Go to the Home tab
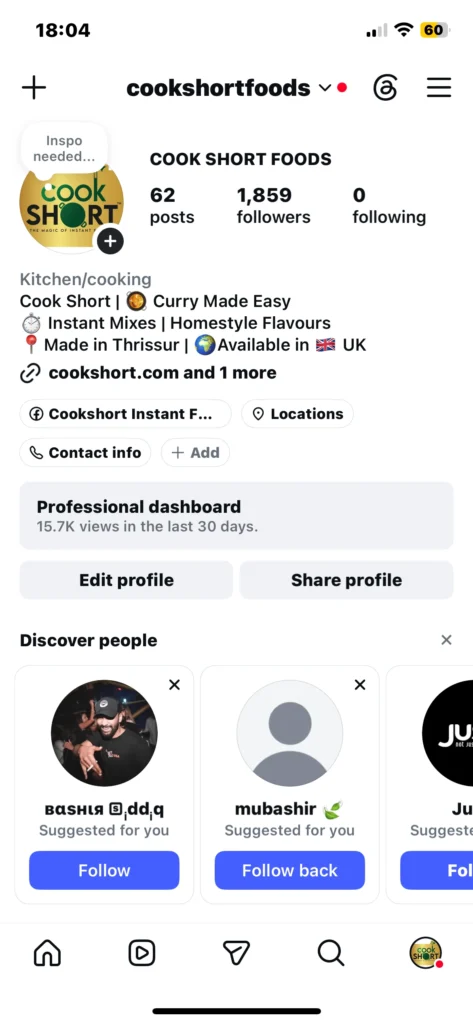 pyautogui.click(x=47, y=953)
